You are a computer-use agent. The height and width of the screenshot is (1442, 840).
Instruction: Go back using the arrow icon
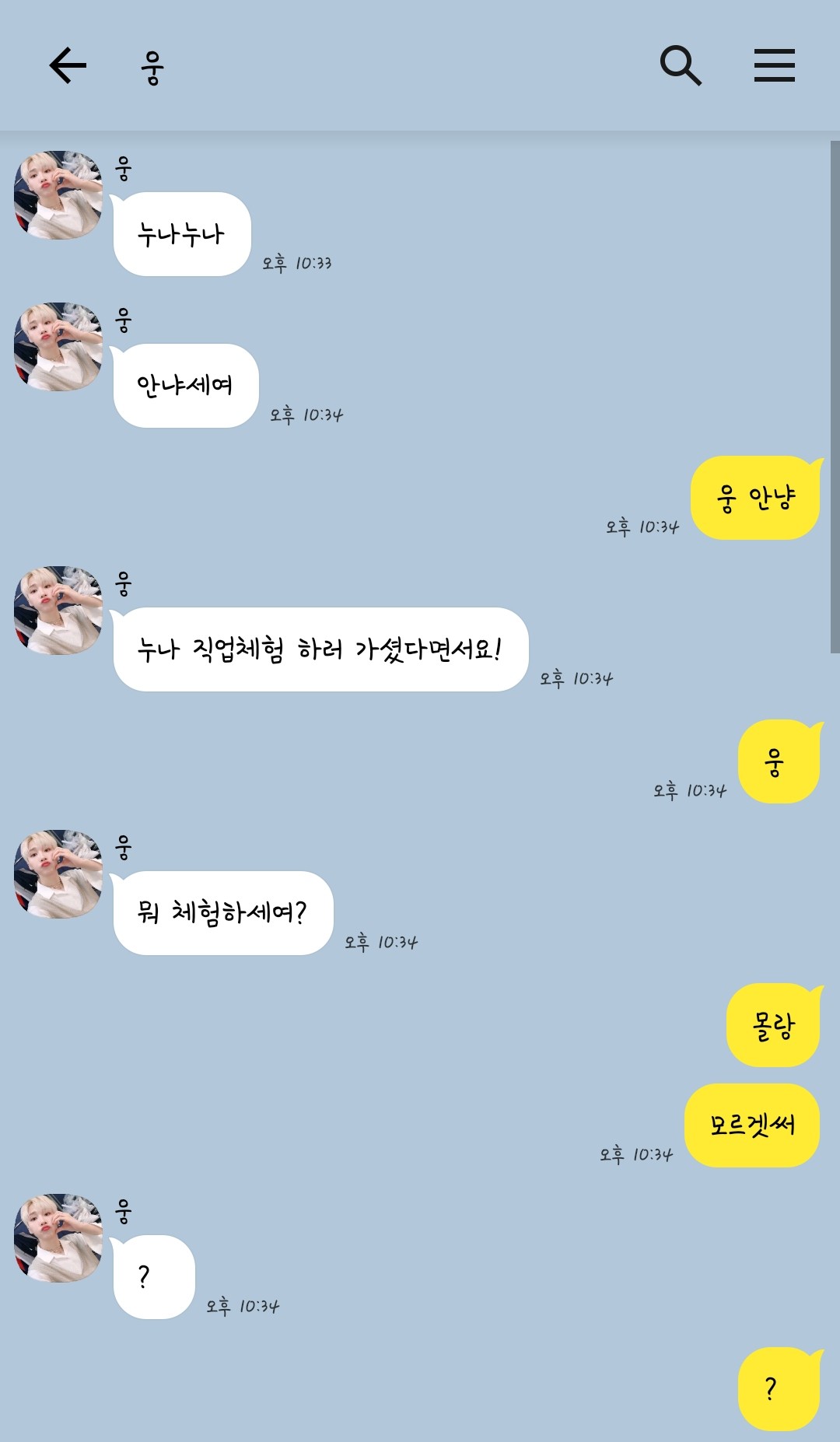[x=68, y=65]
